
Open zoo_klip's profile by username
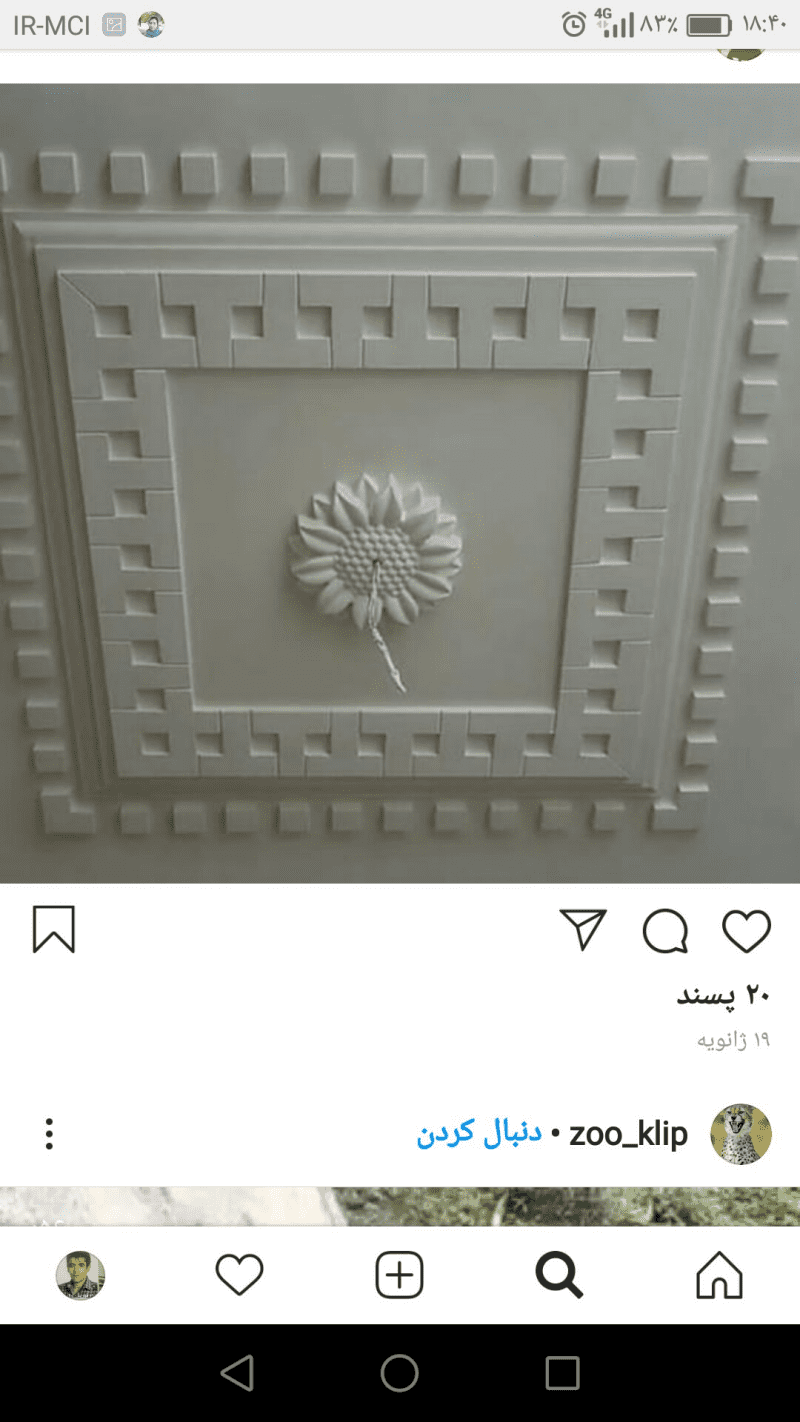628,1134
